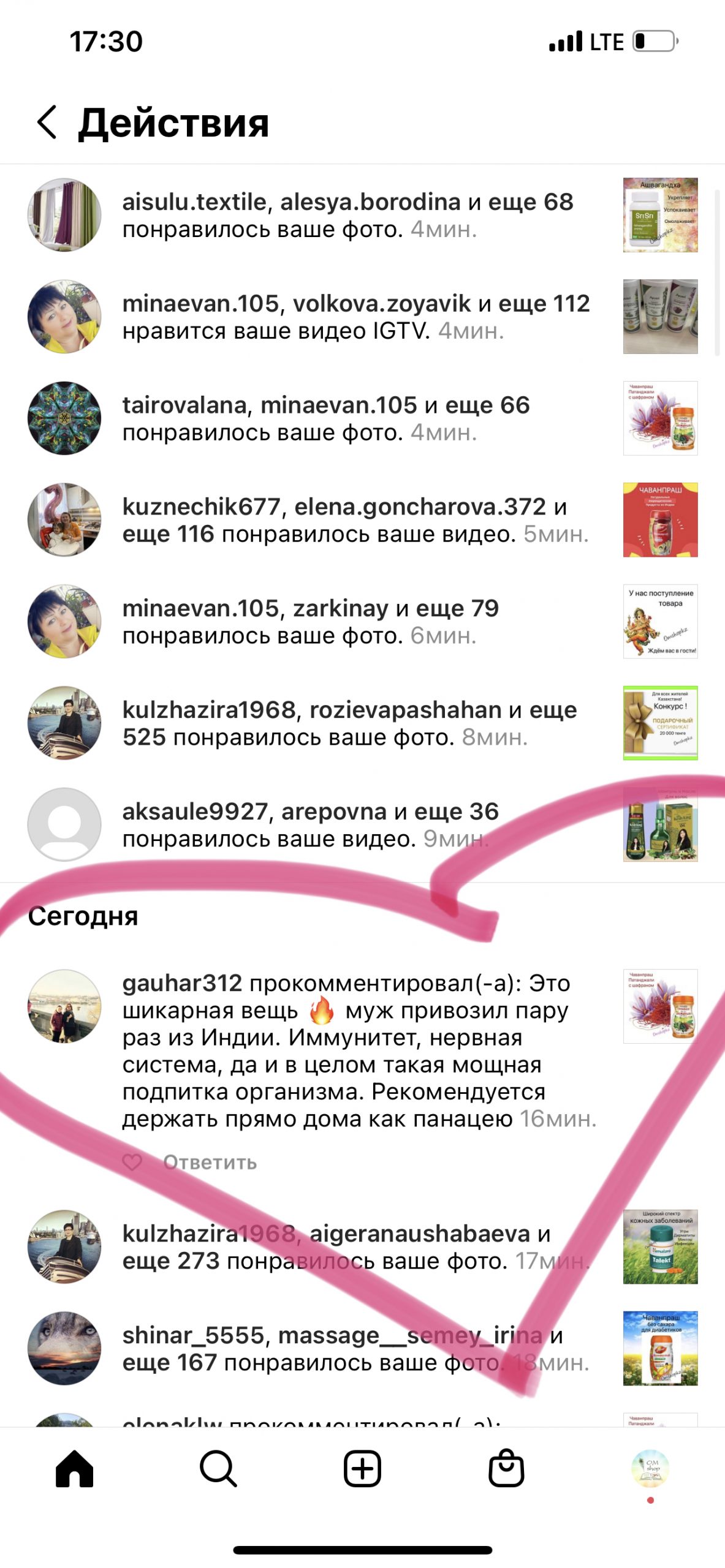Open the IGTV video thumbnail liked by minaevan.105
The width and height of the screenshot is (725, 1568).
tap(660, 317)
